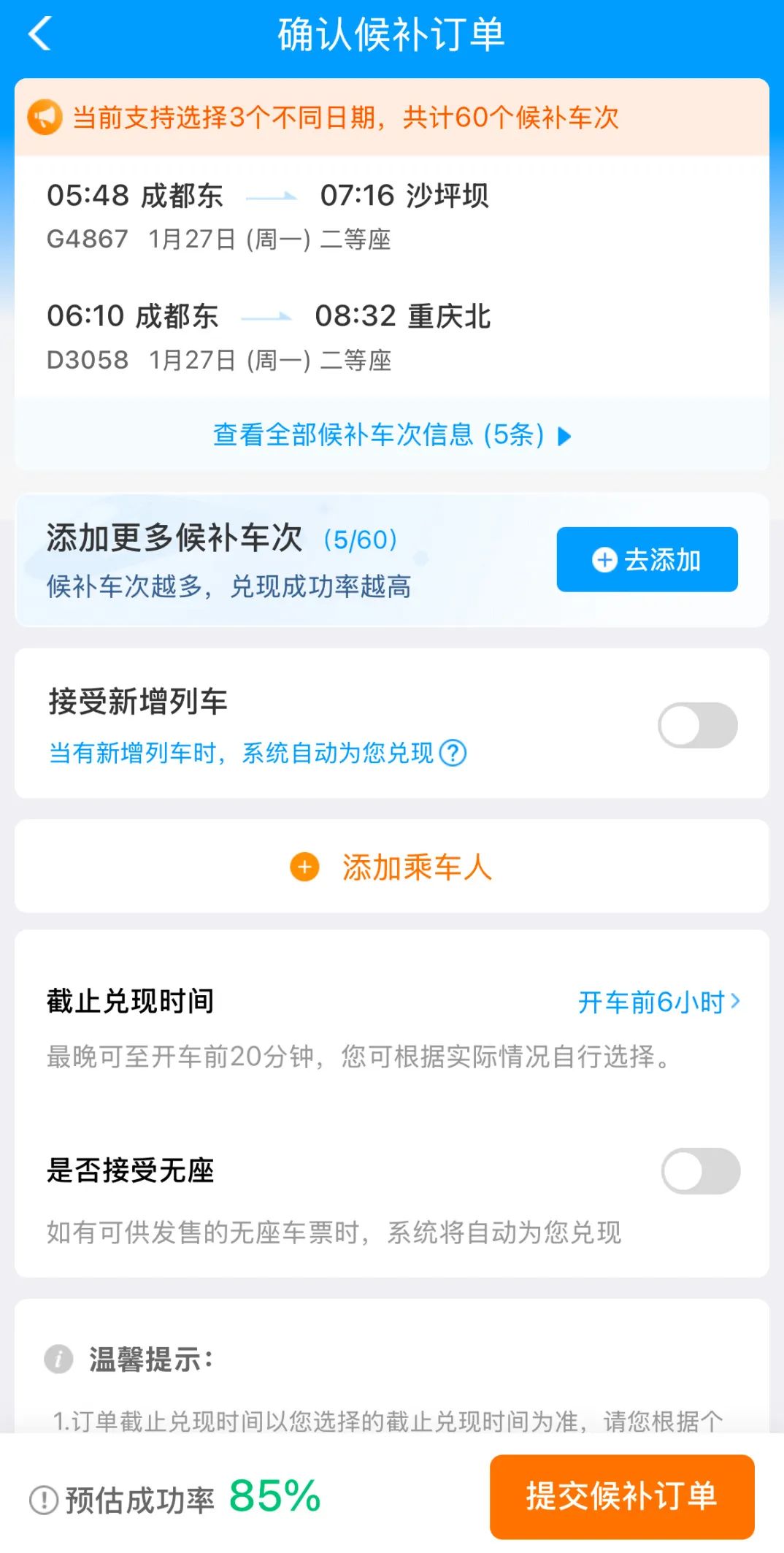
Task: Open info icon next to 预估成功率
Action: [44, 1500]
